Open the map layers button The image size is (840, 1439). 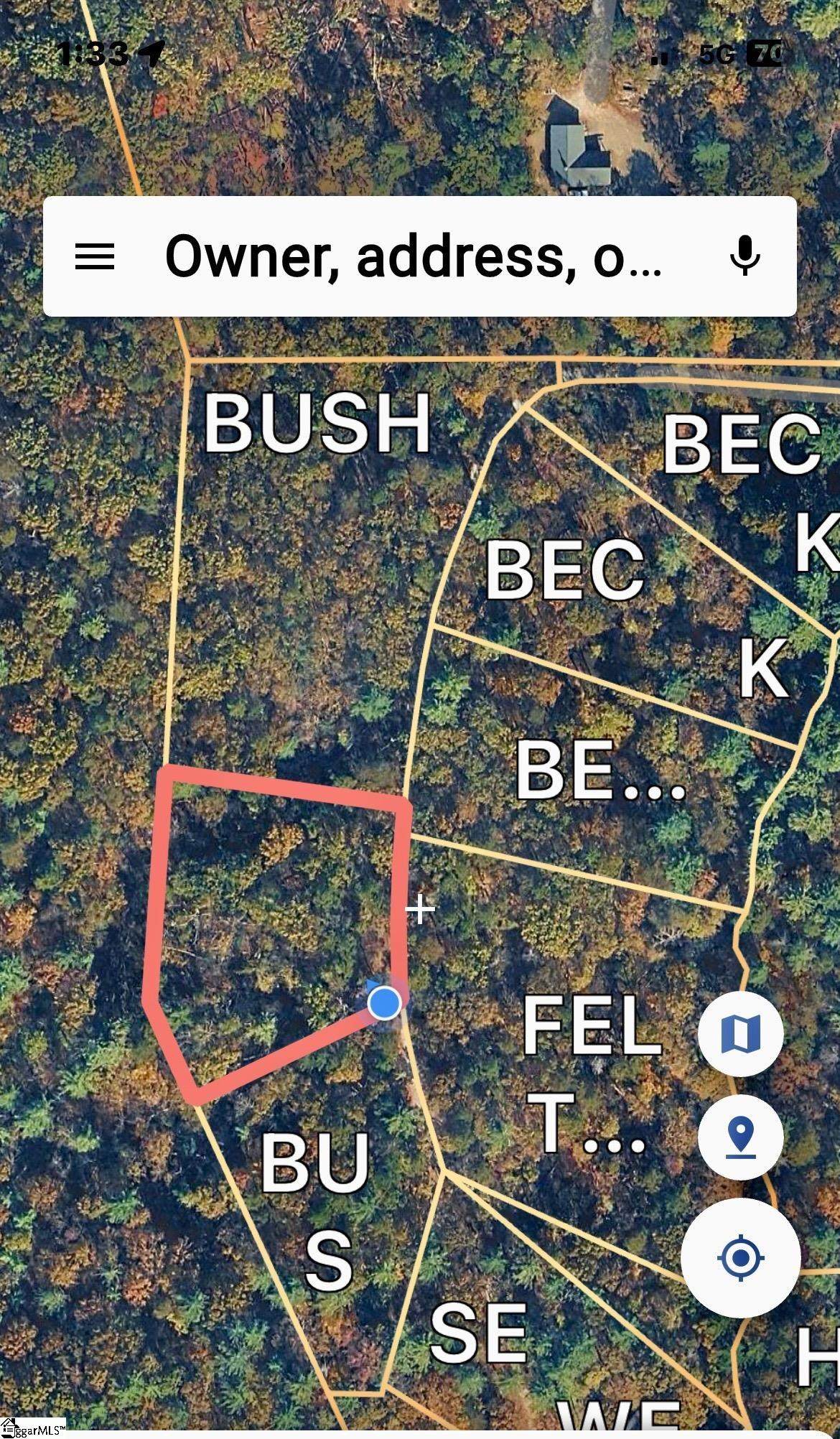(741, 1033)
